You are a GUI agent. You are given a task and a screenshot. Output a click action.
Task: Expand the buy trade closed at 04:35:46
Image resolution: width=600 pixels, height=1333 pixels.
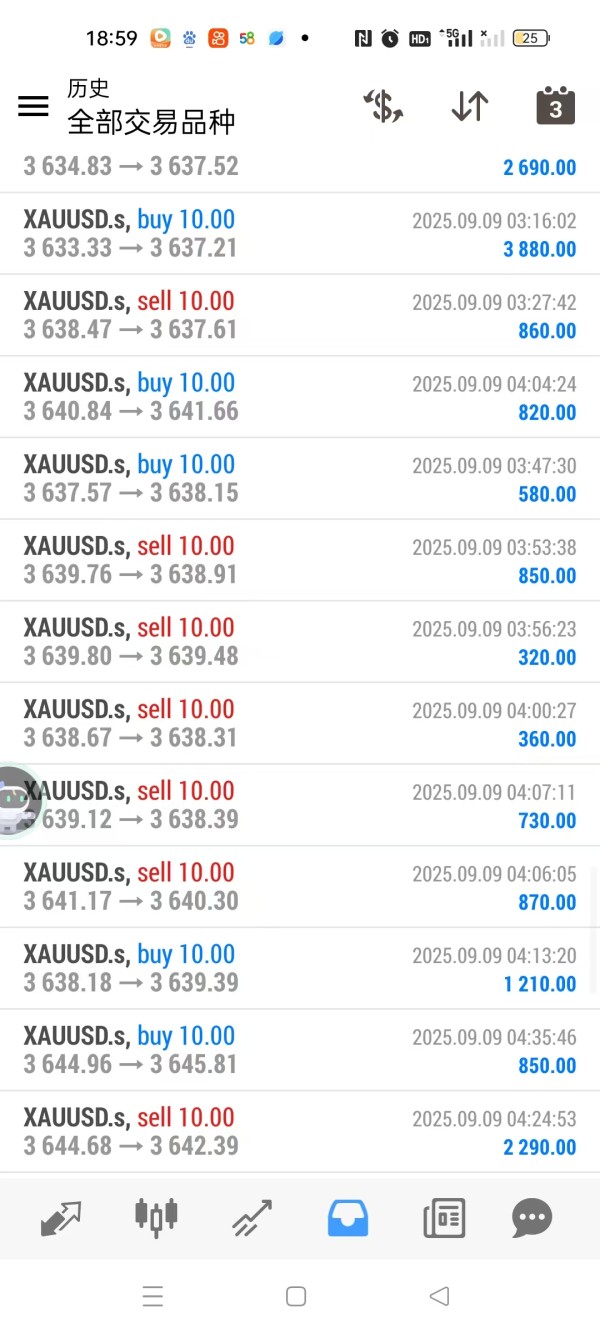[x=300, y=1050]
